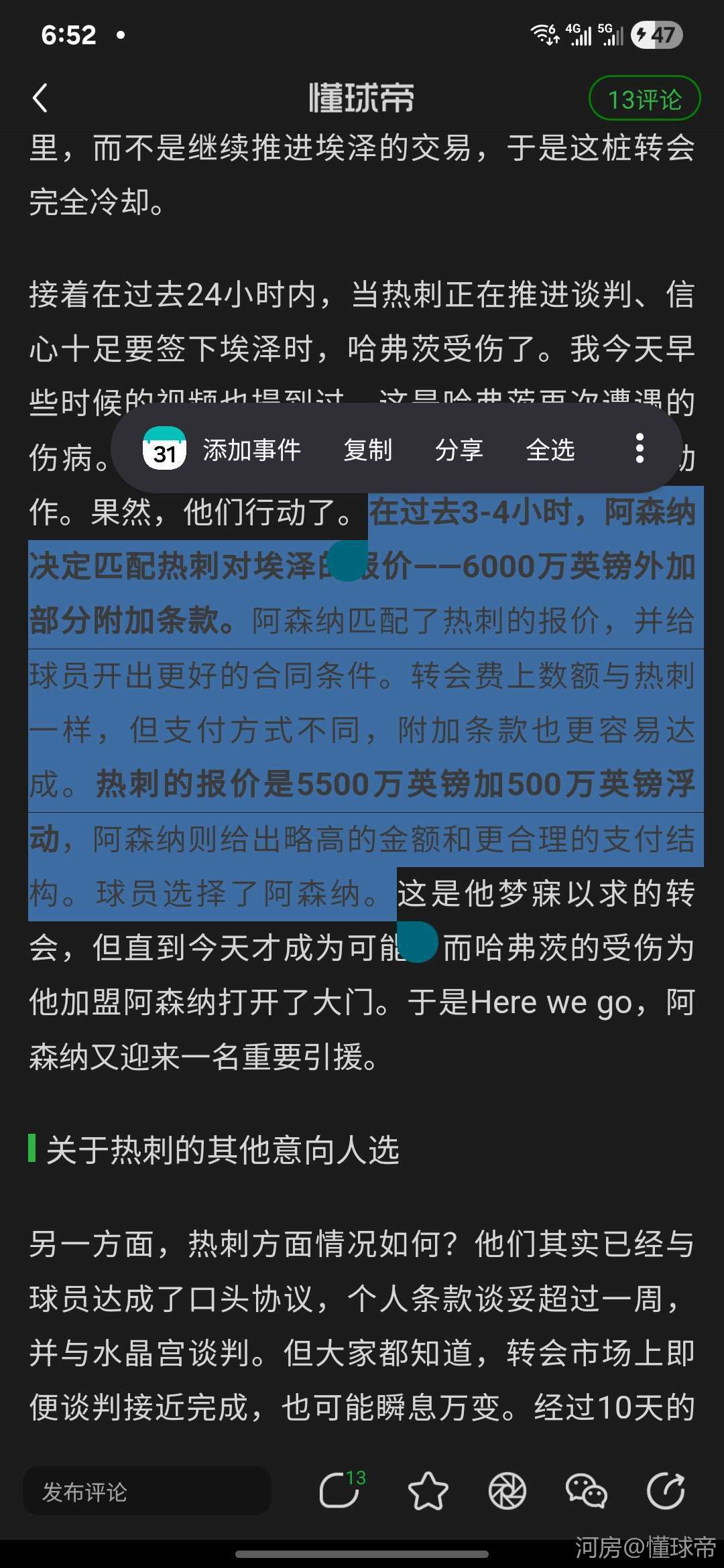Image resolution: width=724 pixels, height=1568 pixels.
Task: Open the share arrow icon in bottom bar
Action: (666, 1491)
